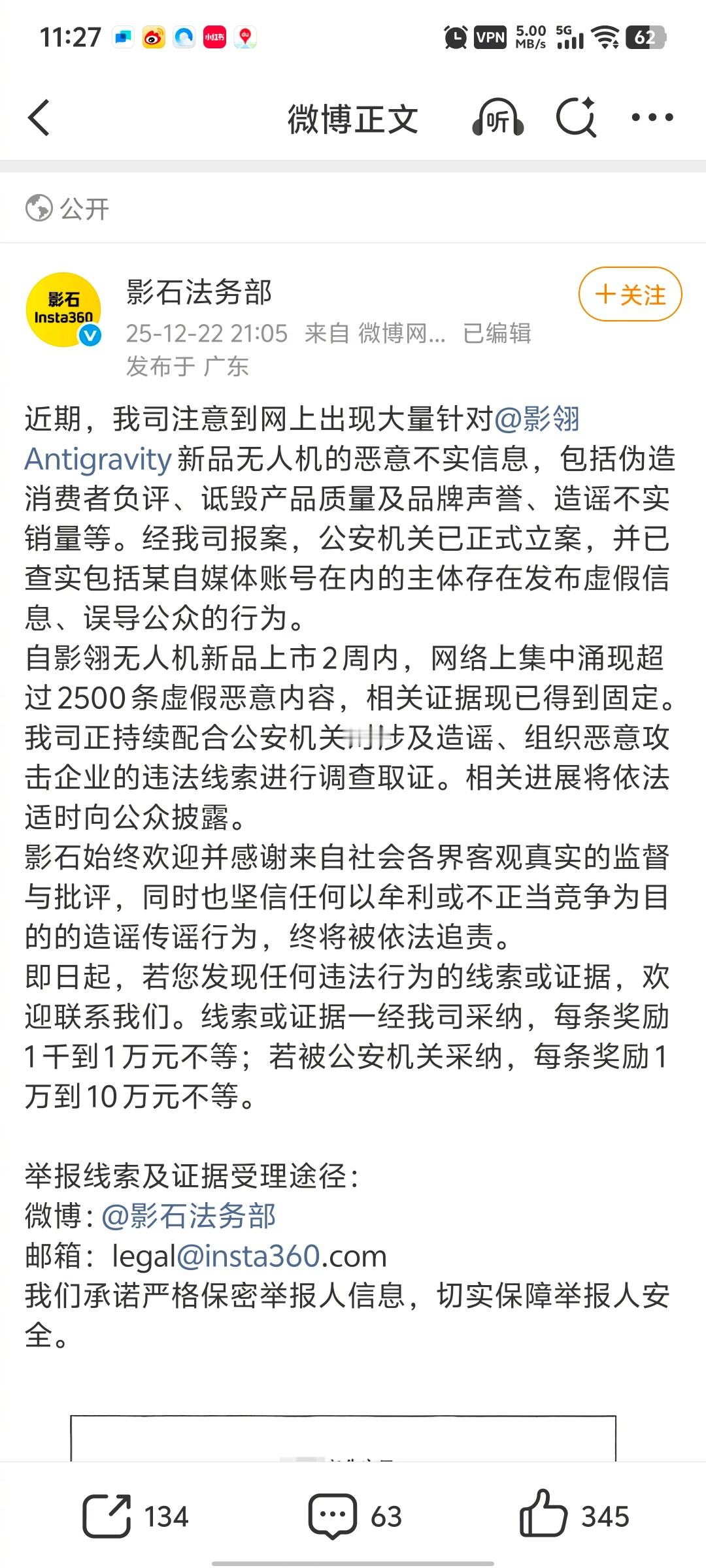The height and width of the screenshot is (1568, 706).
Task: Tap the VPN indicator in the status bar
Action: 489,37
